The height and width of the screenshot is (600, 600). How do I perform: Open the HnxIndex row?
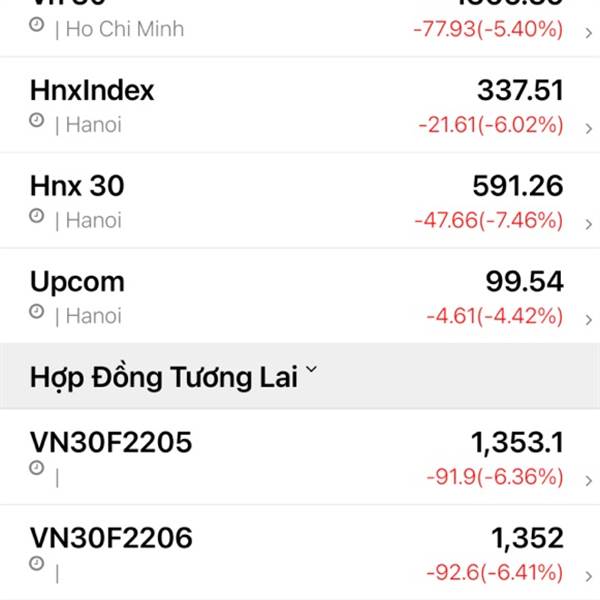[x=300, y=106]
